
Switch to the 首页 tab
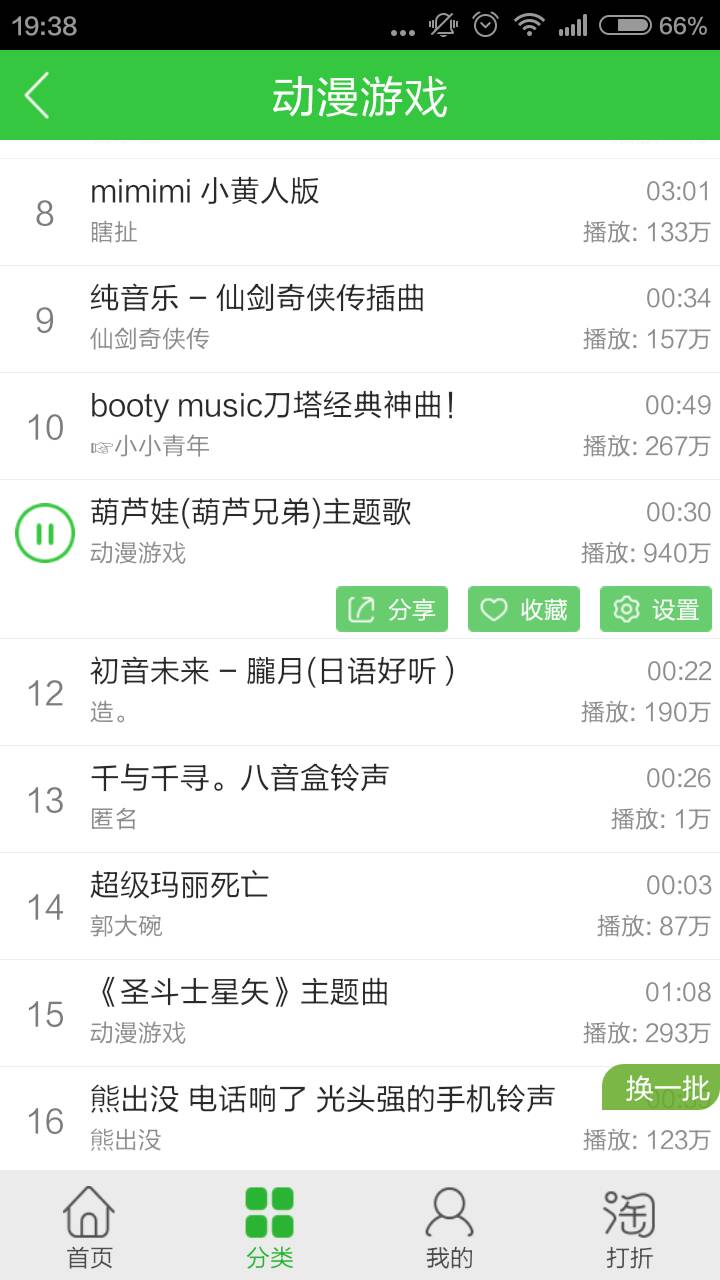[x=90, y=1226]
